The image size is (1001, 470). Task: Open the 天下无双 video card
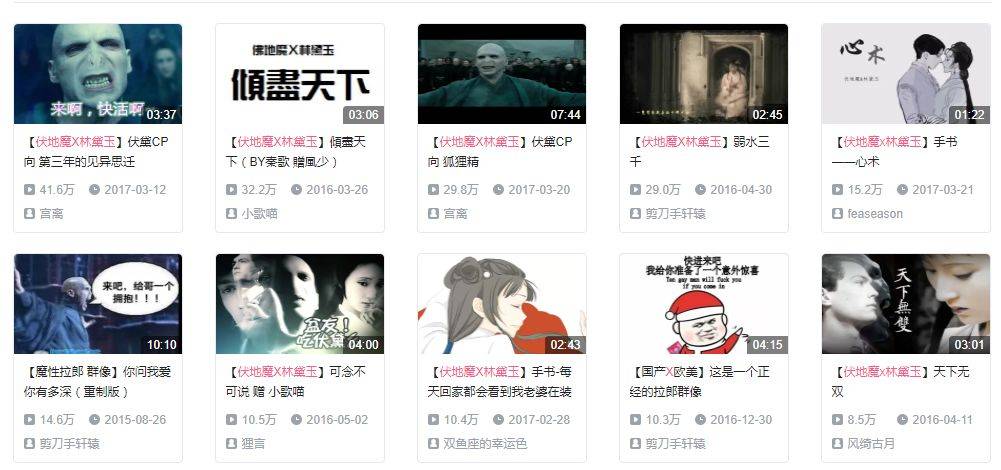[x=905, y=381]
